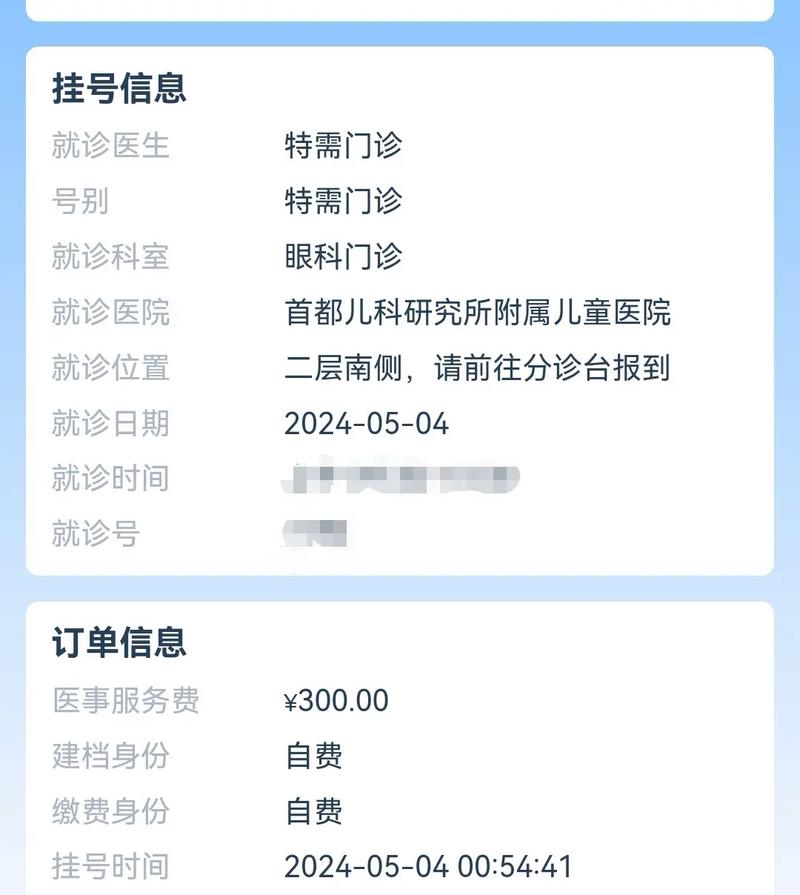
Task: Click the 就诊日期 date label
Action: (x=111, y=424)
